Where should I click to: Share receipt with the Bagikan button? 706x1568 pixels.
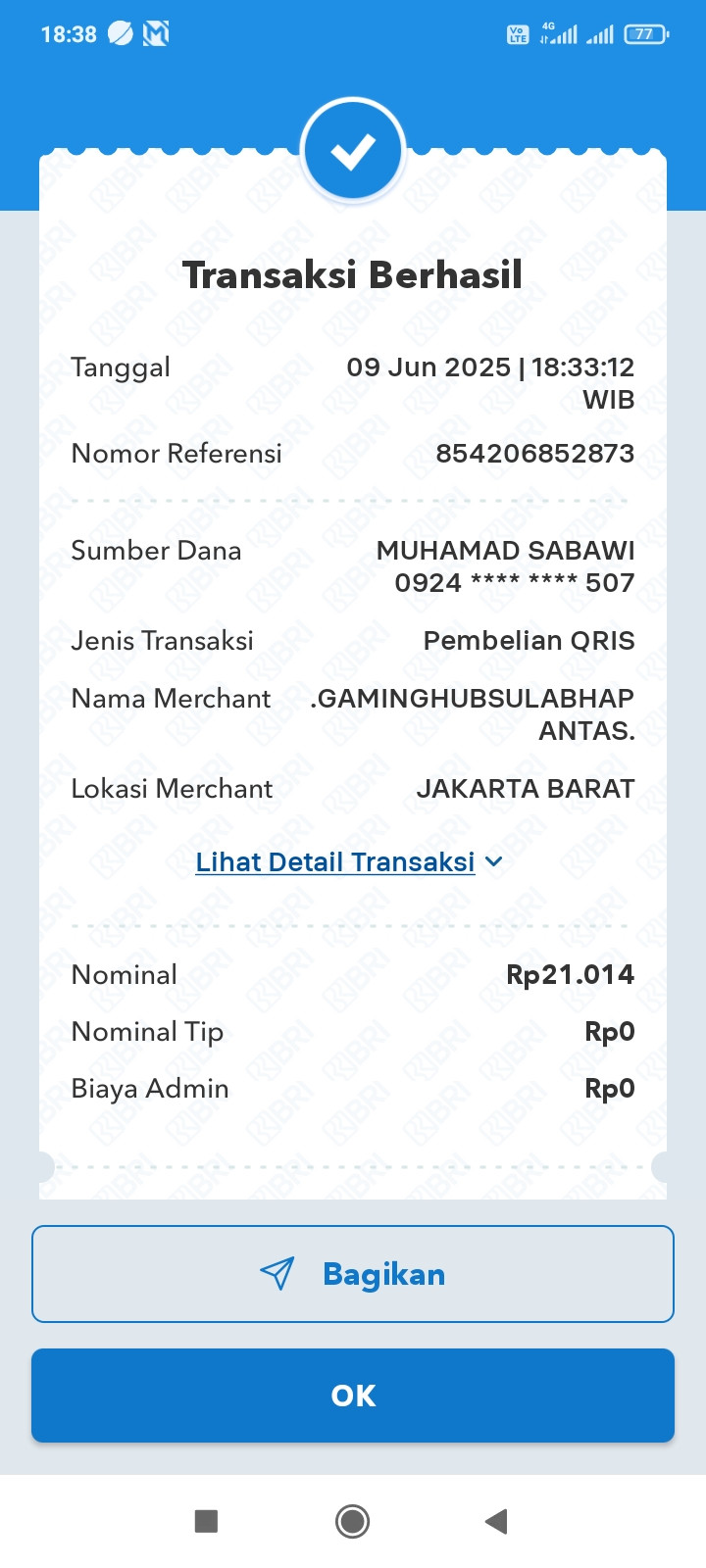353,1274
